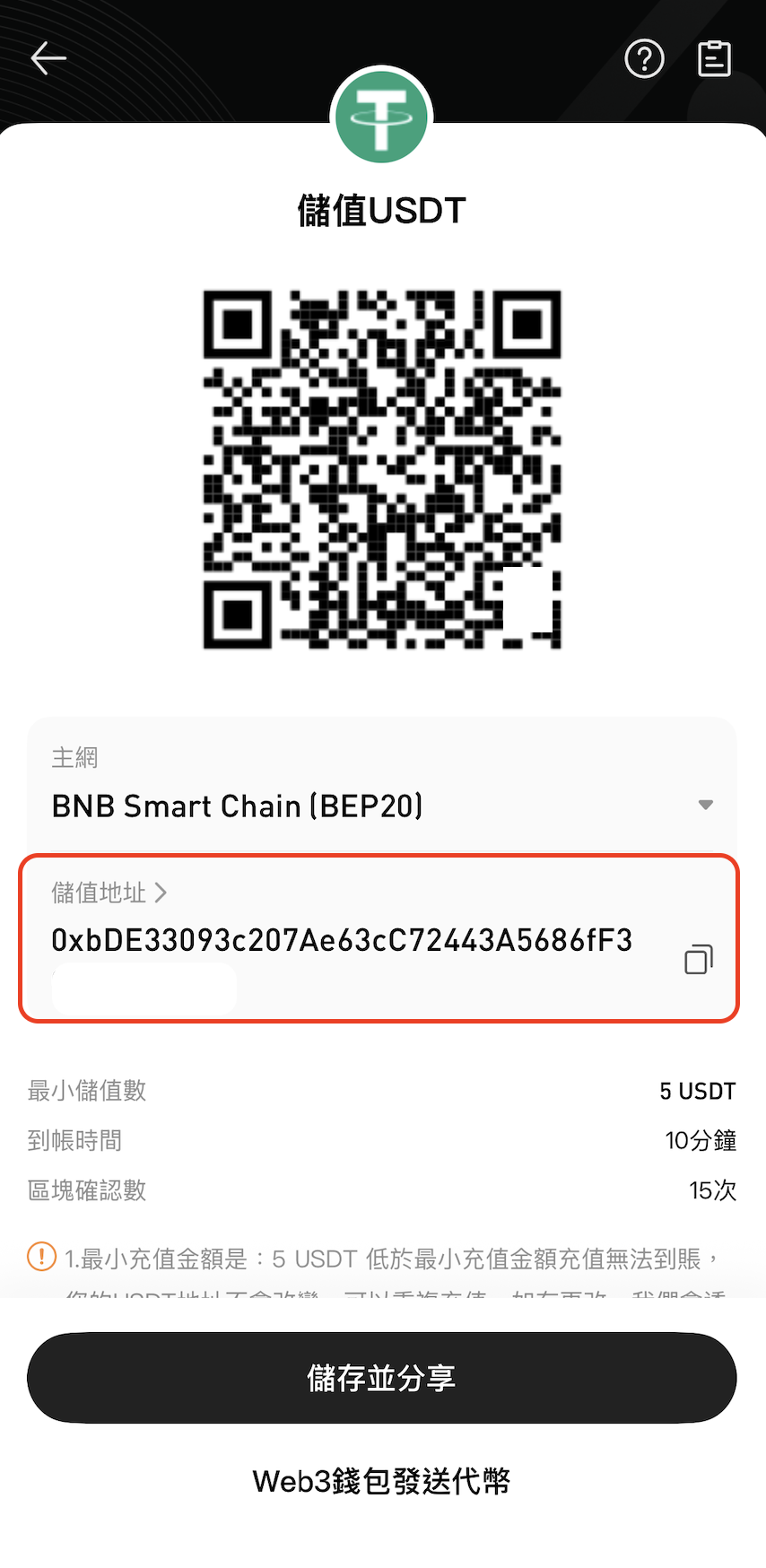Go back using the arrow
Screen dimensions: 766x1568
pos(48,59)
